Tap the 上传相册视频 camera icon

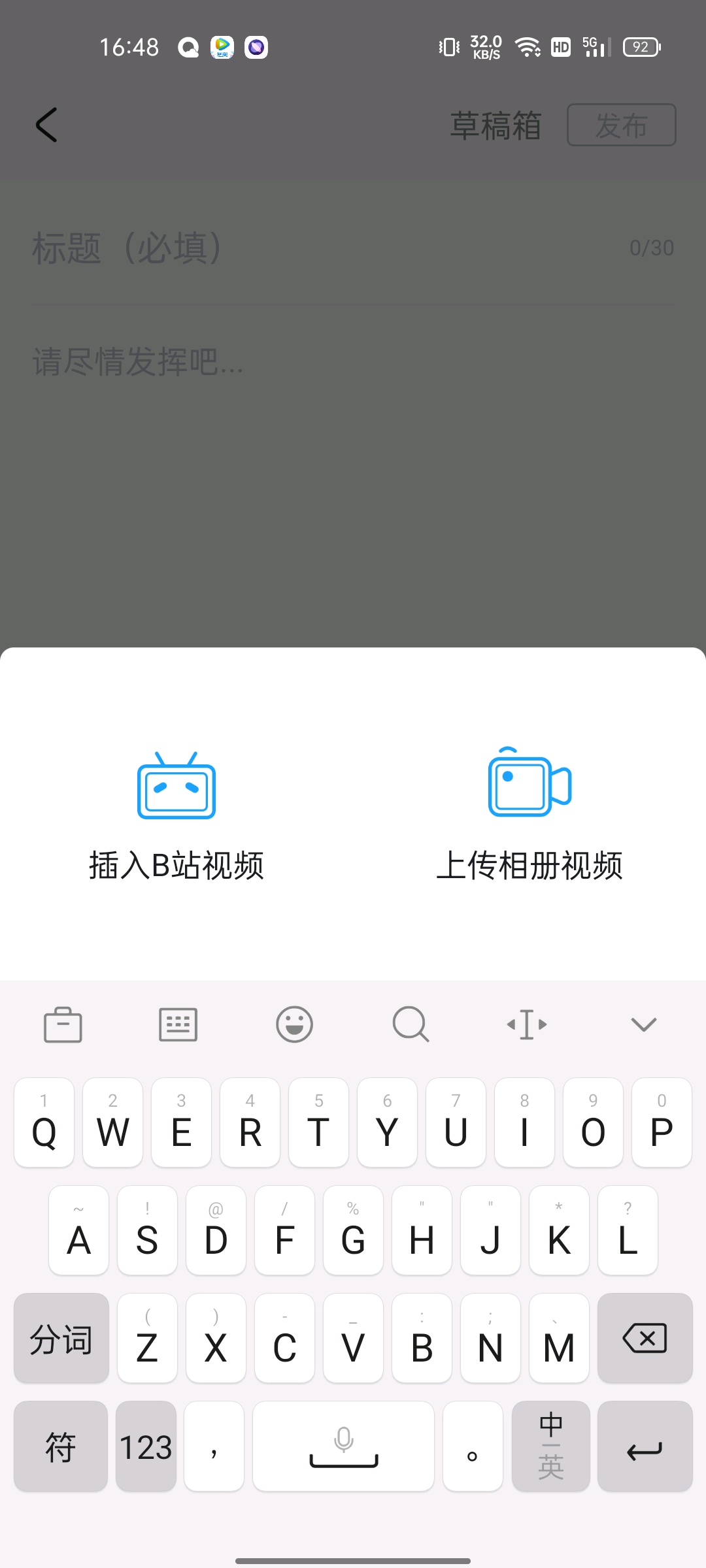pos(528,787)
